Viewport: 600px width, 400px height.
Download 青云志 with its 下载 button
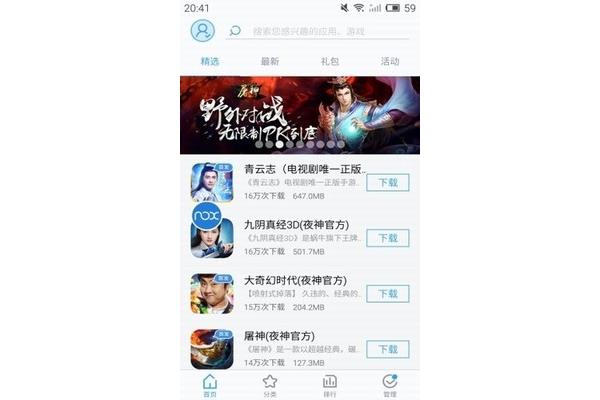tap(388, 183)
